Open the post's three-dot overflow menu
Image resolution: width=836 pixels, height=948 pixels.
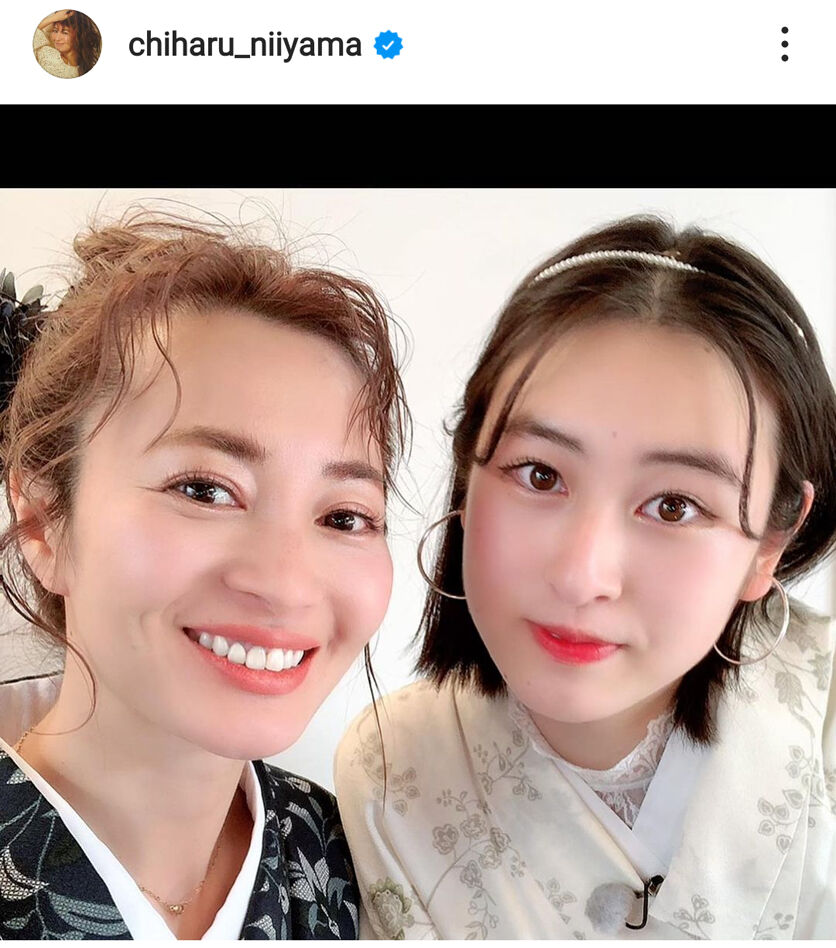(784, 44)
